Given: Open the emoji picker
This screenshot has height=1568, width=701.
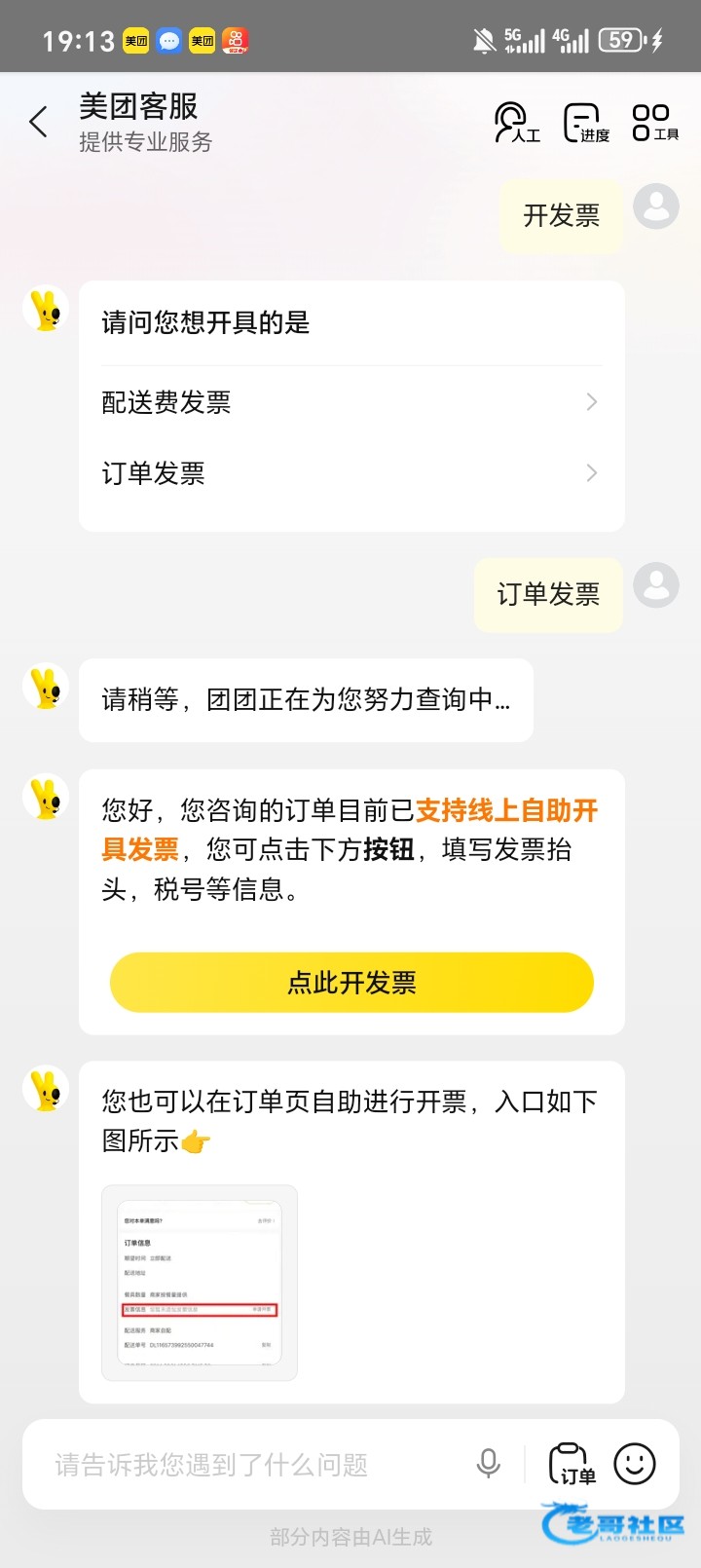Looking at the screenshot, I should tap(635, 1464).
